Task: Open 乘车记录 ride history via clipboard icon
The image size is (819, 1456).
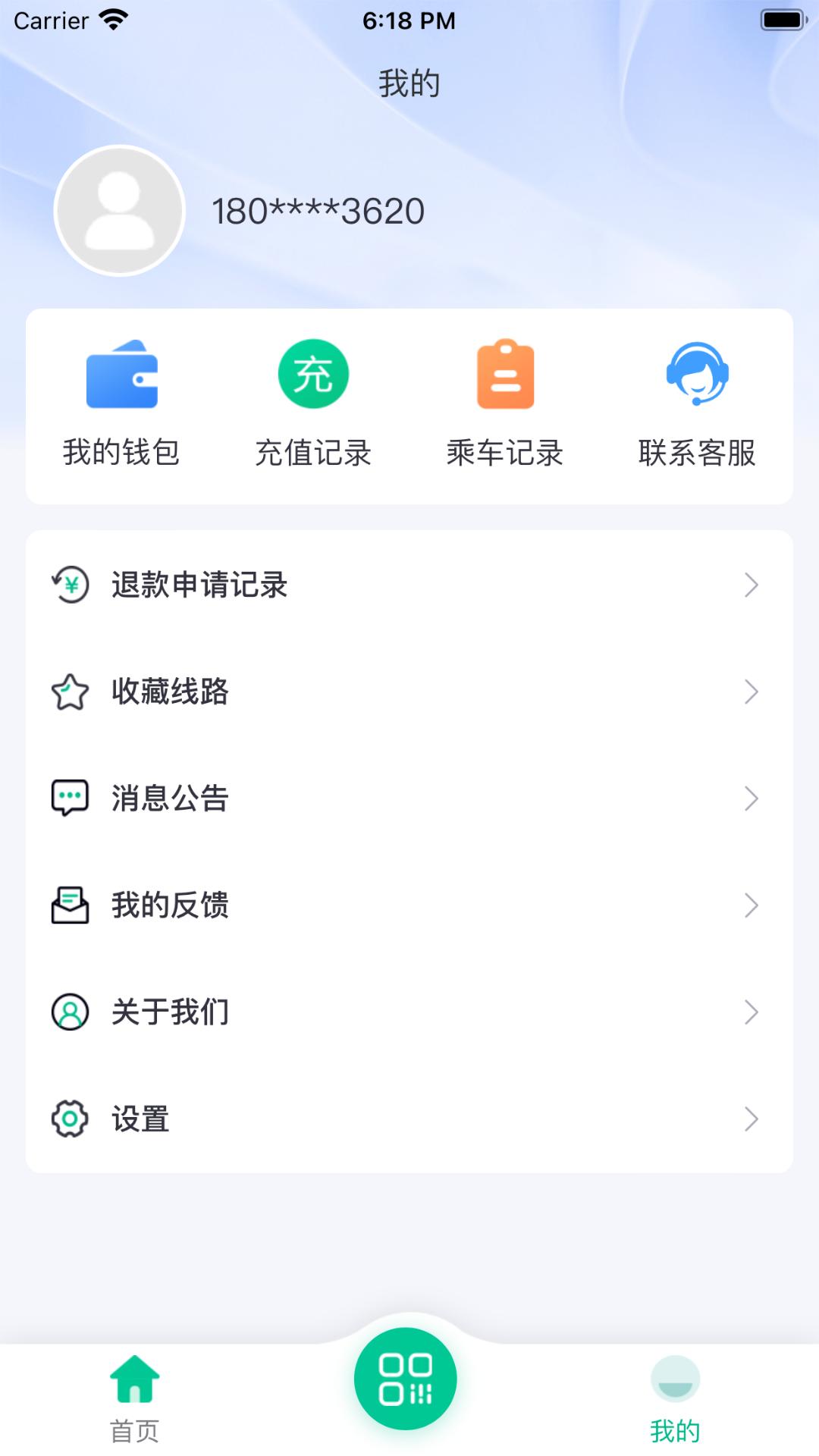Action: point(505,375)
